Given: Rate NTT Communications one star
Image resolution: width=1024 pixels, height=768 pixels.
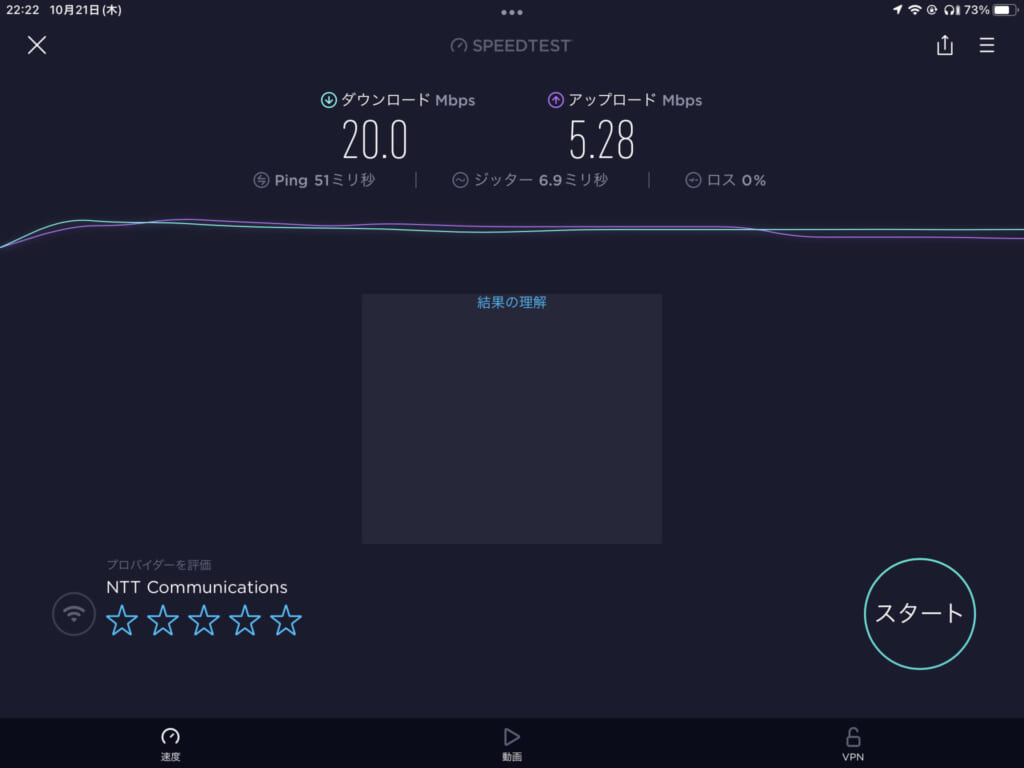Looking at the screenshot, I should pos(122,621).
